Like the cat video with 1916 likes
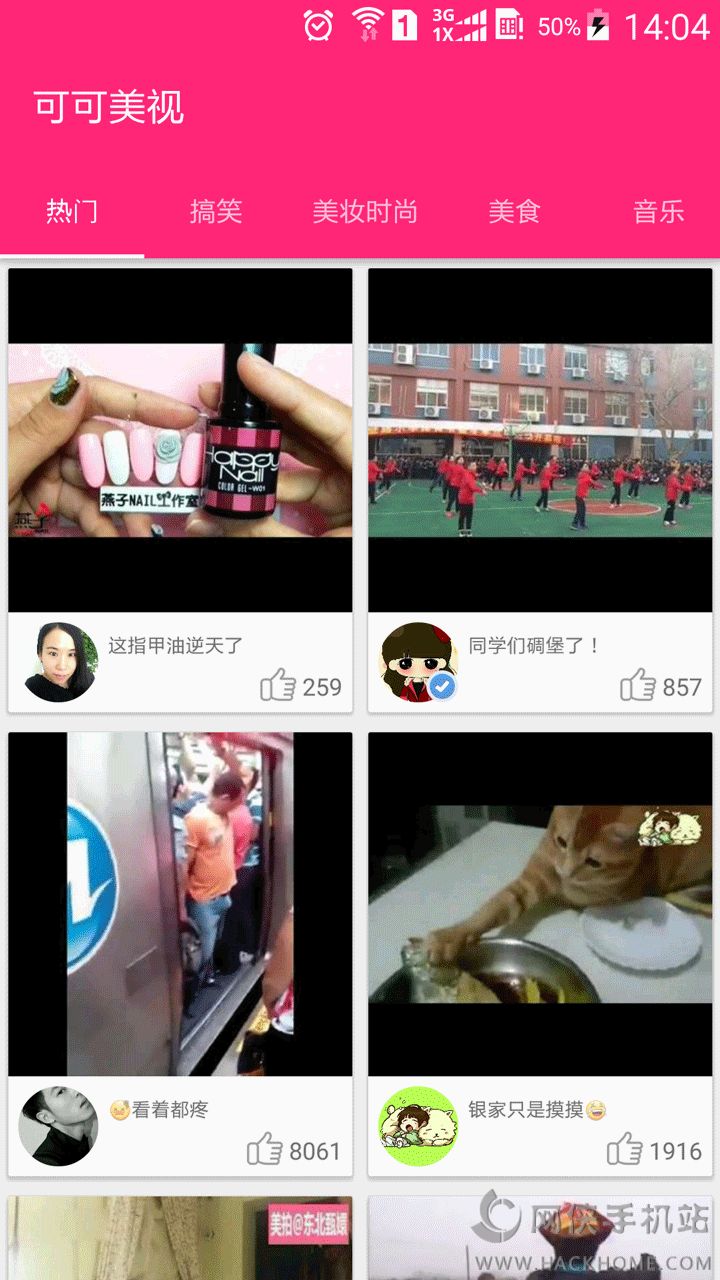 [x=625, y=1150]
